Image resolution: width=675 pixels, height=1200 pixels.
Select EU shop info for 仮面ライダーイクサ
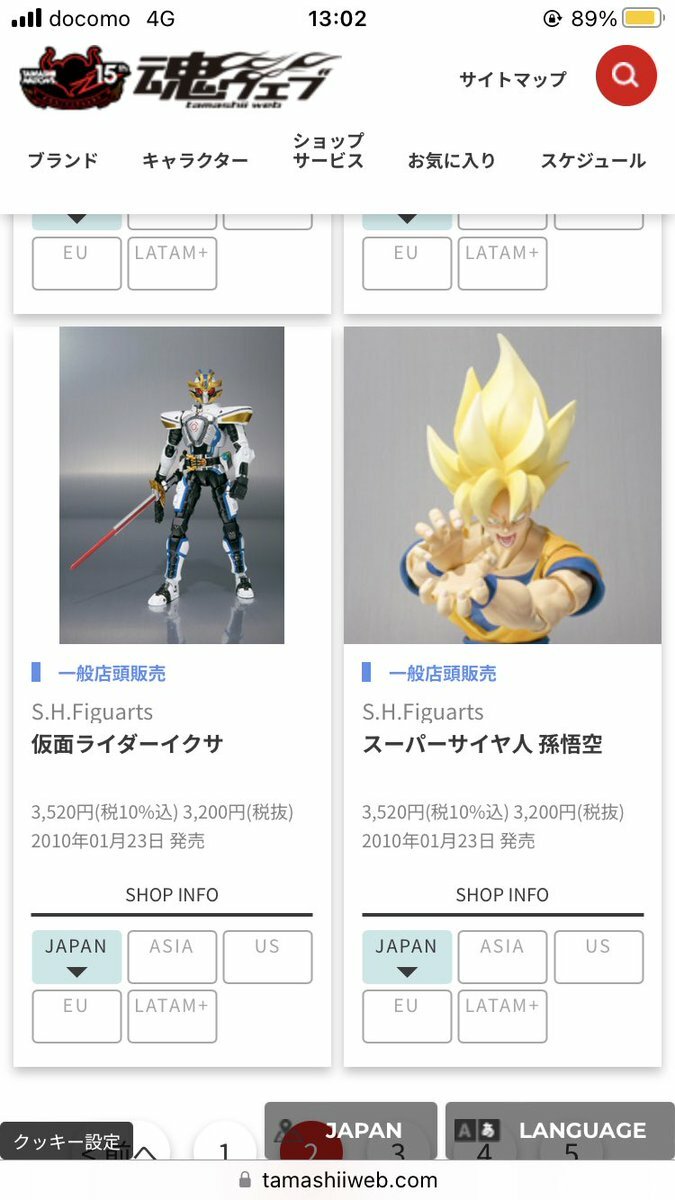coord(76,1015)
